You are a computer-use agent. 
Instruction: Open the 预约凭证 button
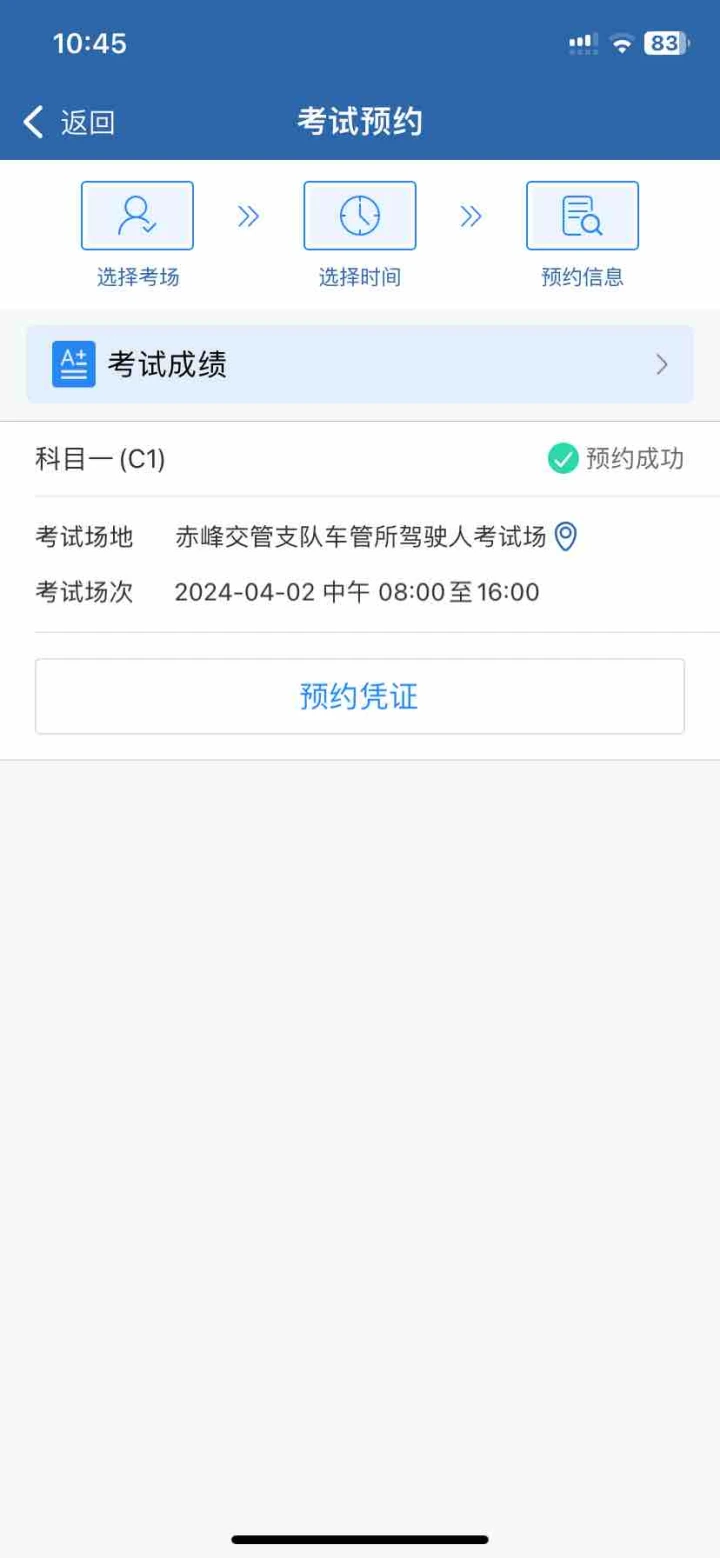pyautogui.click(x=360, y=696)
